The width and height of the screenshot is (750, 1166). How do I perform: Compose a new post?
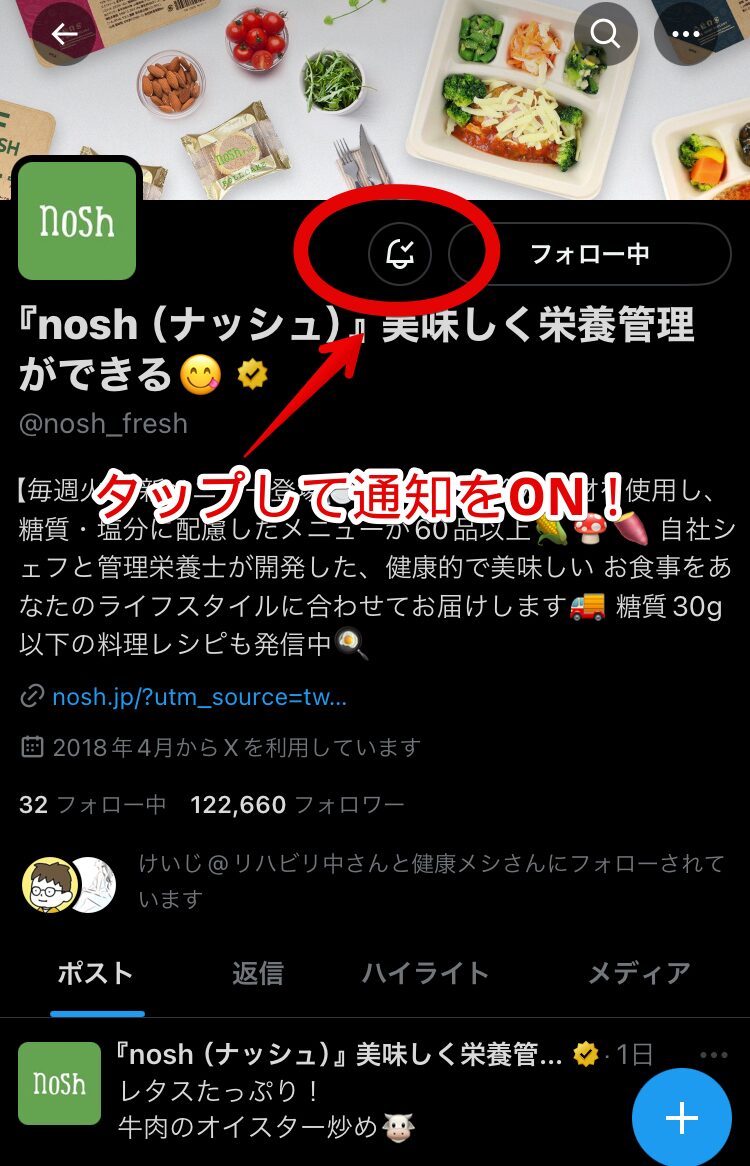(681, 1117)
